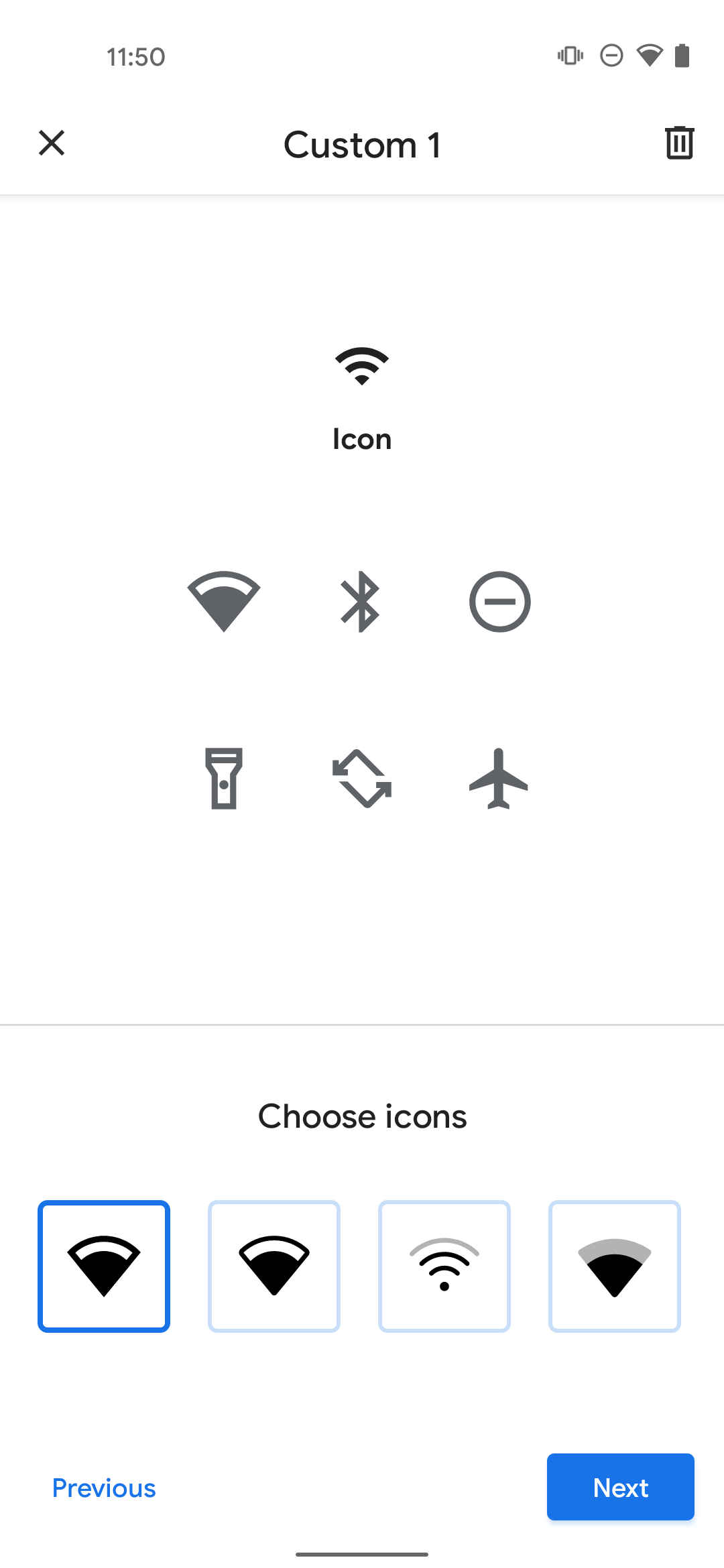Delete Custom 1 with the trash icon
The height and width of the screenshot is (1568, 724).
(678, 143)
